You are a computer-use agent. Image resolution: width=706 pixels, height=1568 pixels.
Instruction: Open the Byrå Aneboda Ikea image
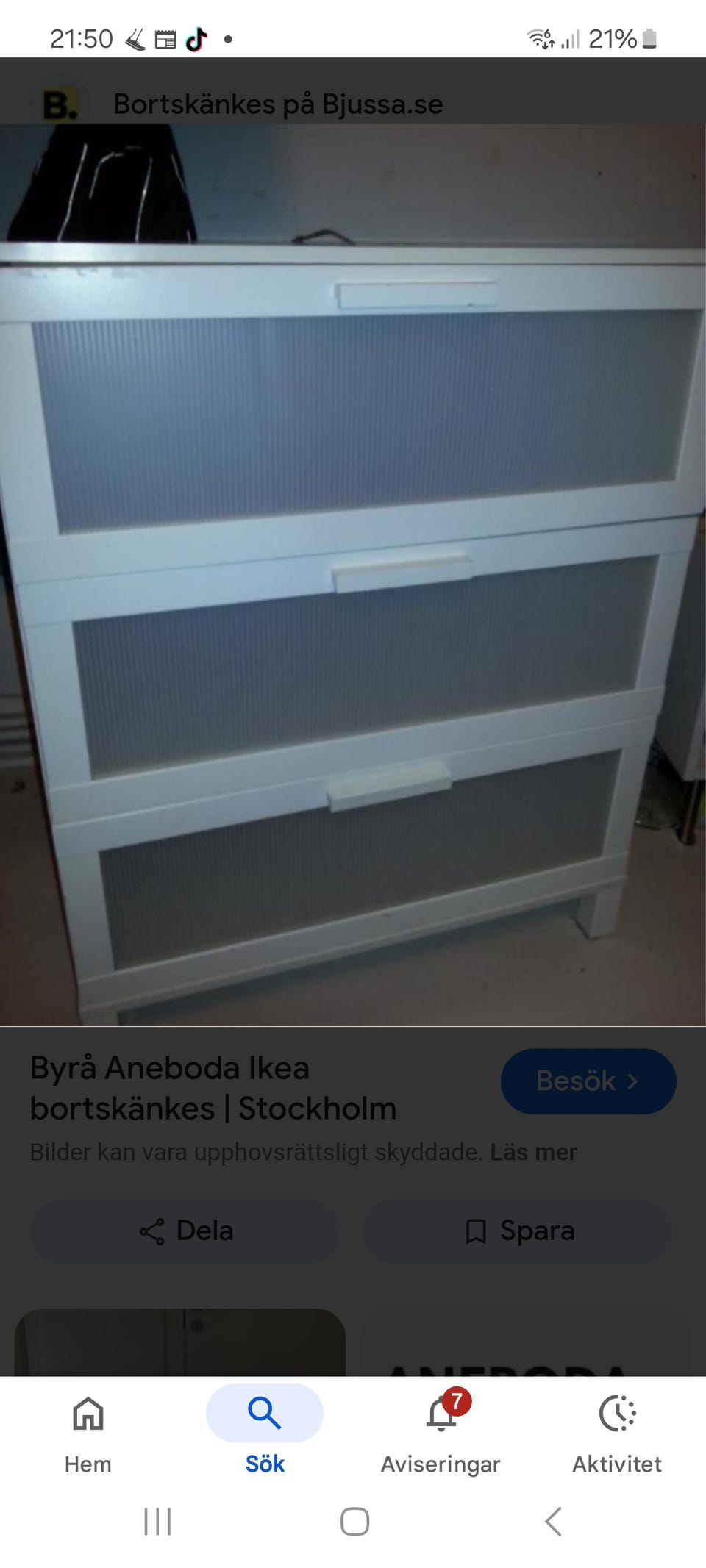pyautogui.click(x=353, y=573)
